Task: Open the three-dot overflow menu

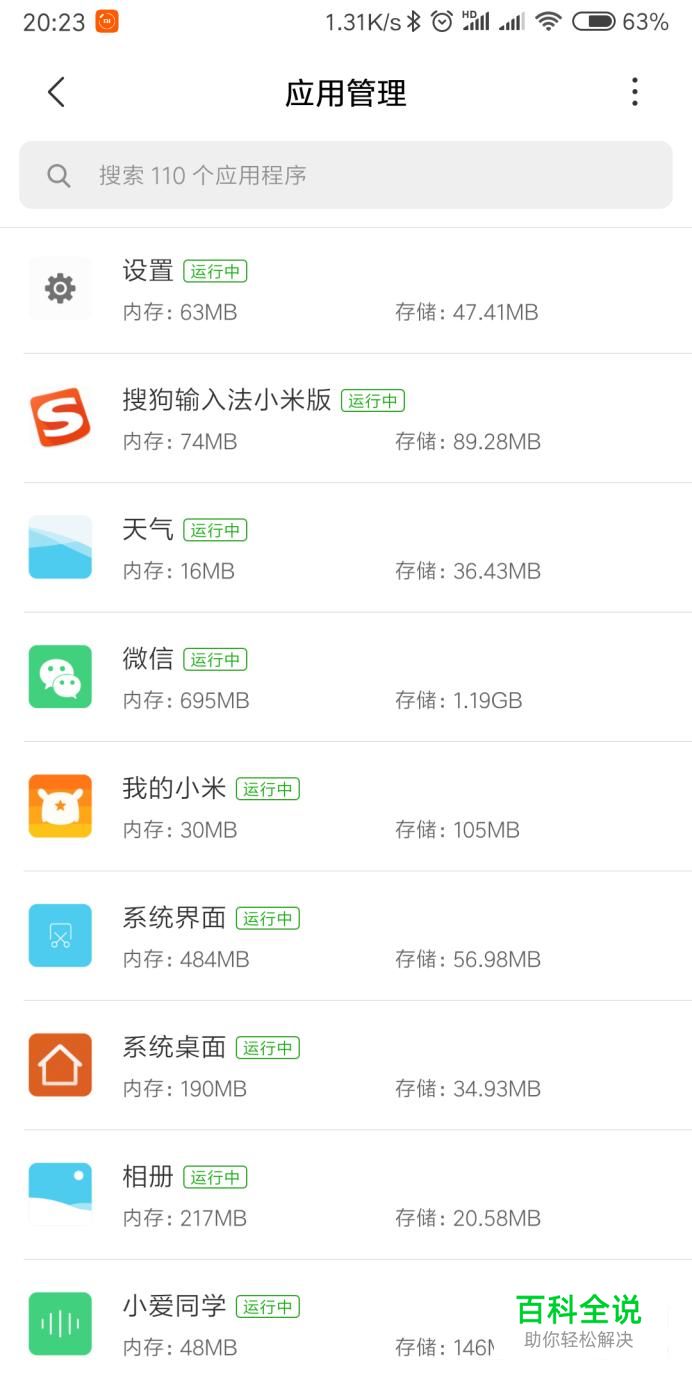Action: point(634,93)
